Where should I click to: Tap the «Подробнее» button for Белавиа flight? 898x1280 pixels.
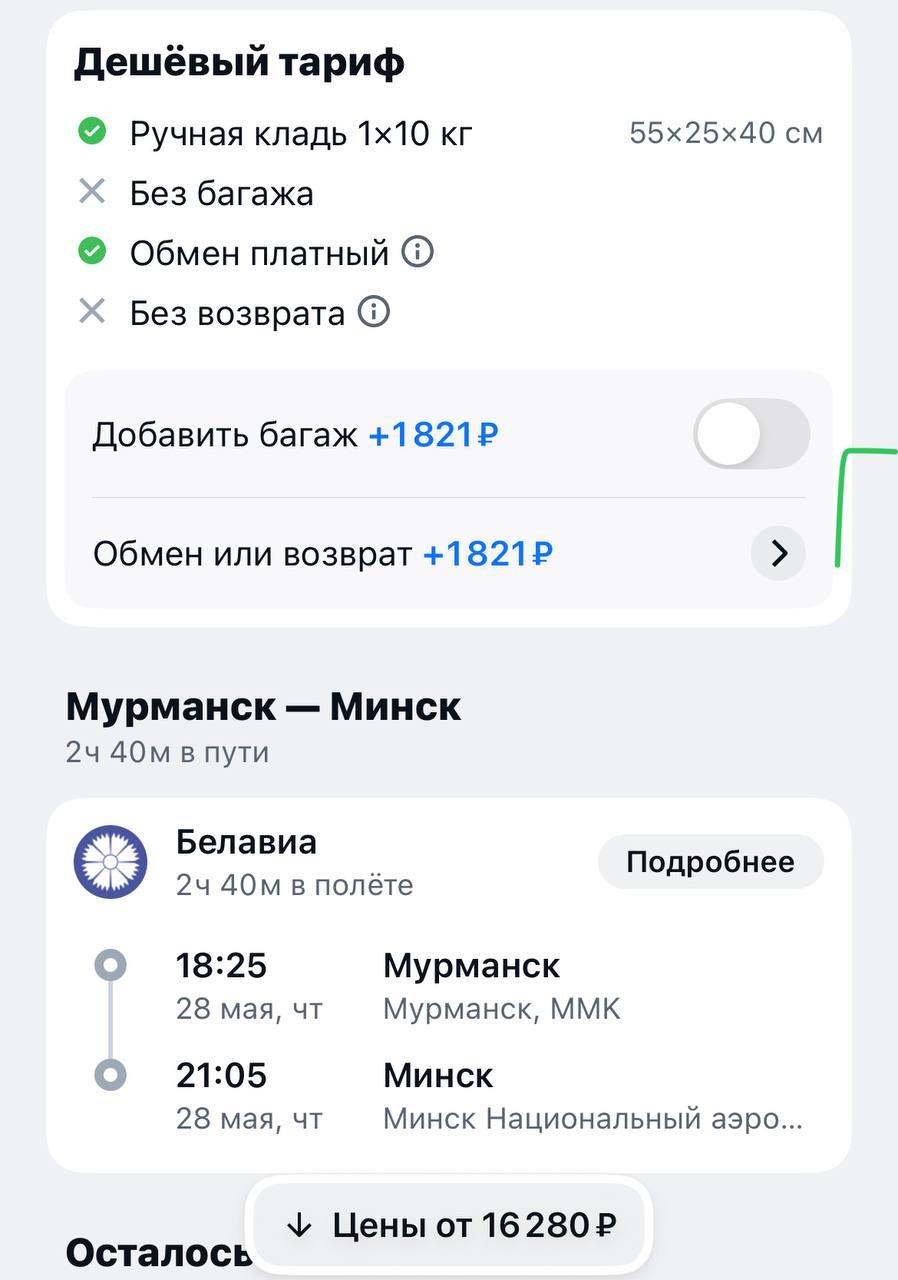pyautogui.click(x=710, y=862)
